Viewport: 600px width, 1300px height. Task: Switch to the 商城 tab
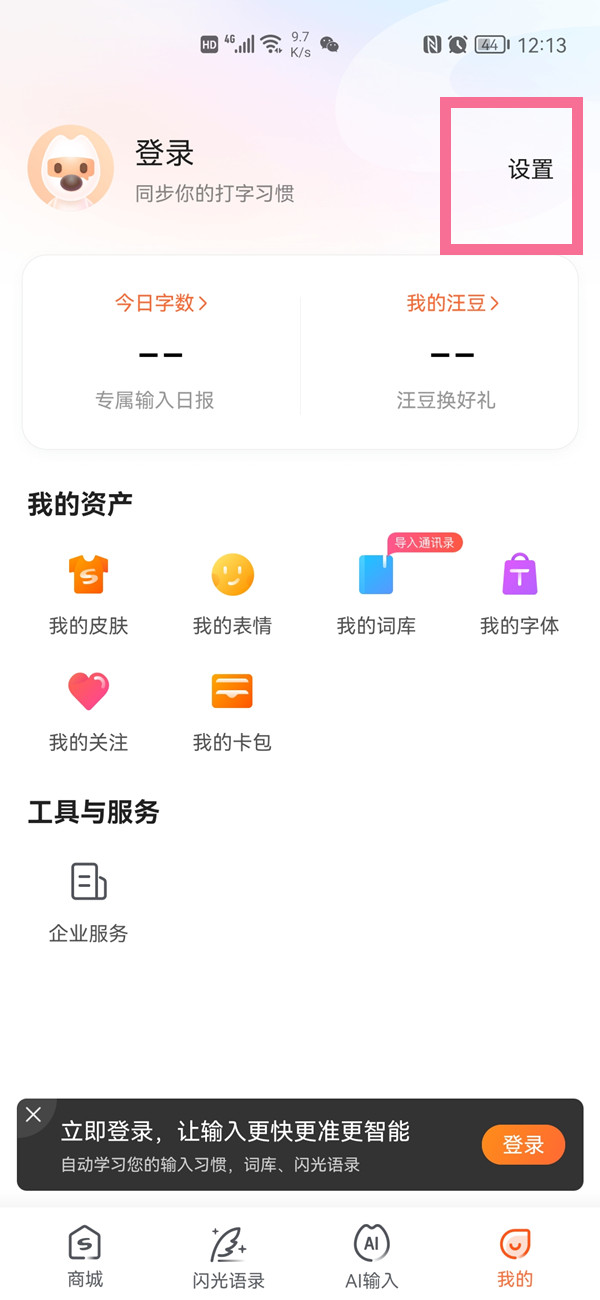[x=85, y=1256]
